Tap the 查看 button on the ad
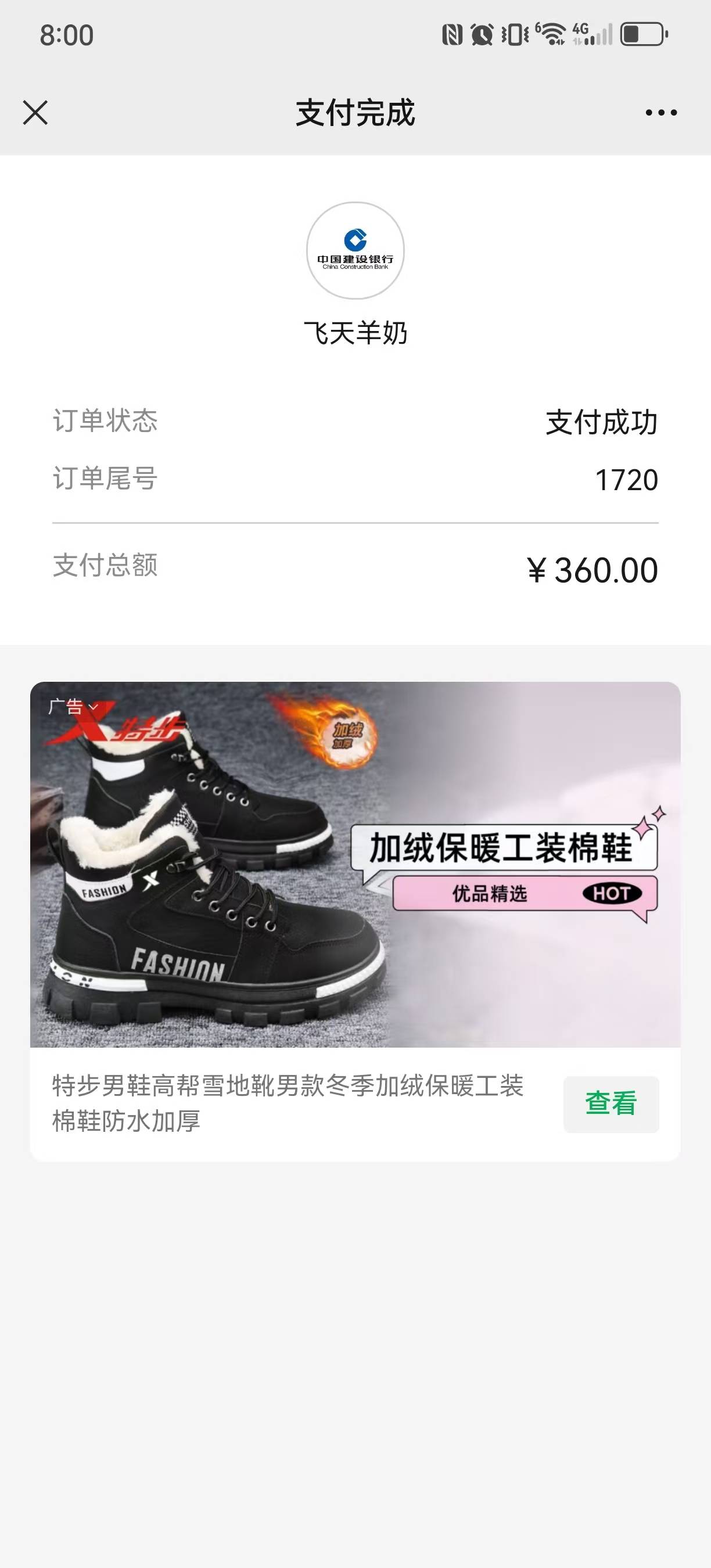 [611, 1103]
